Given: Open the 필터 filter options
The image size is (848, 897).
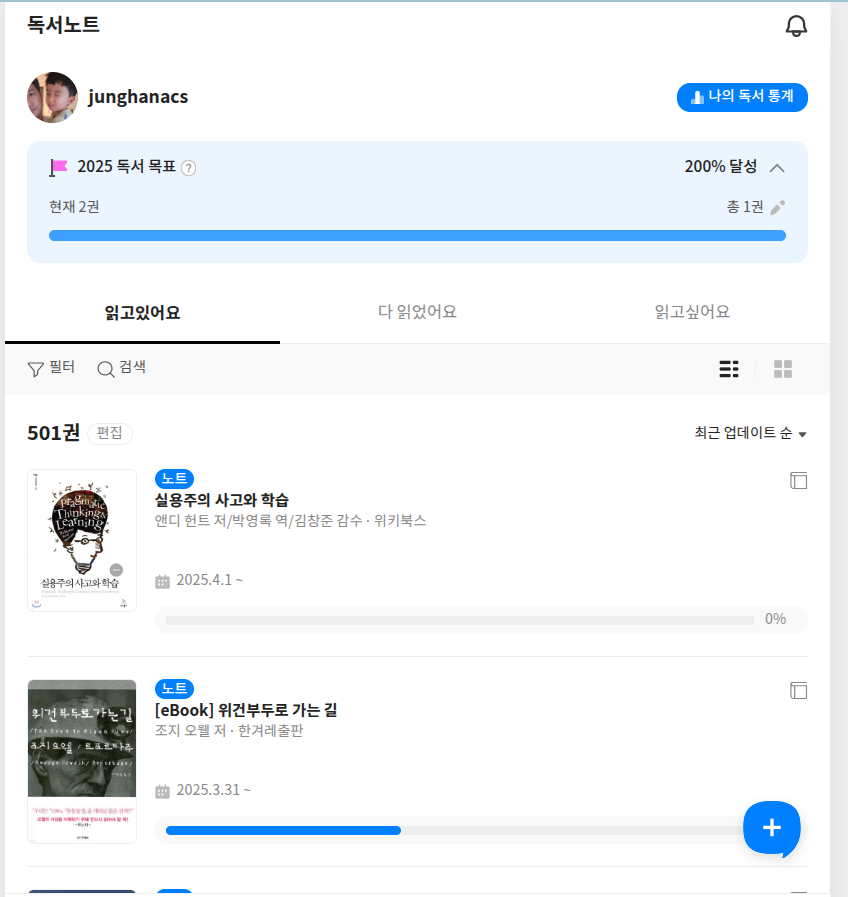Looking at the screenshot, I should 51,368.
